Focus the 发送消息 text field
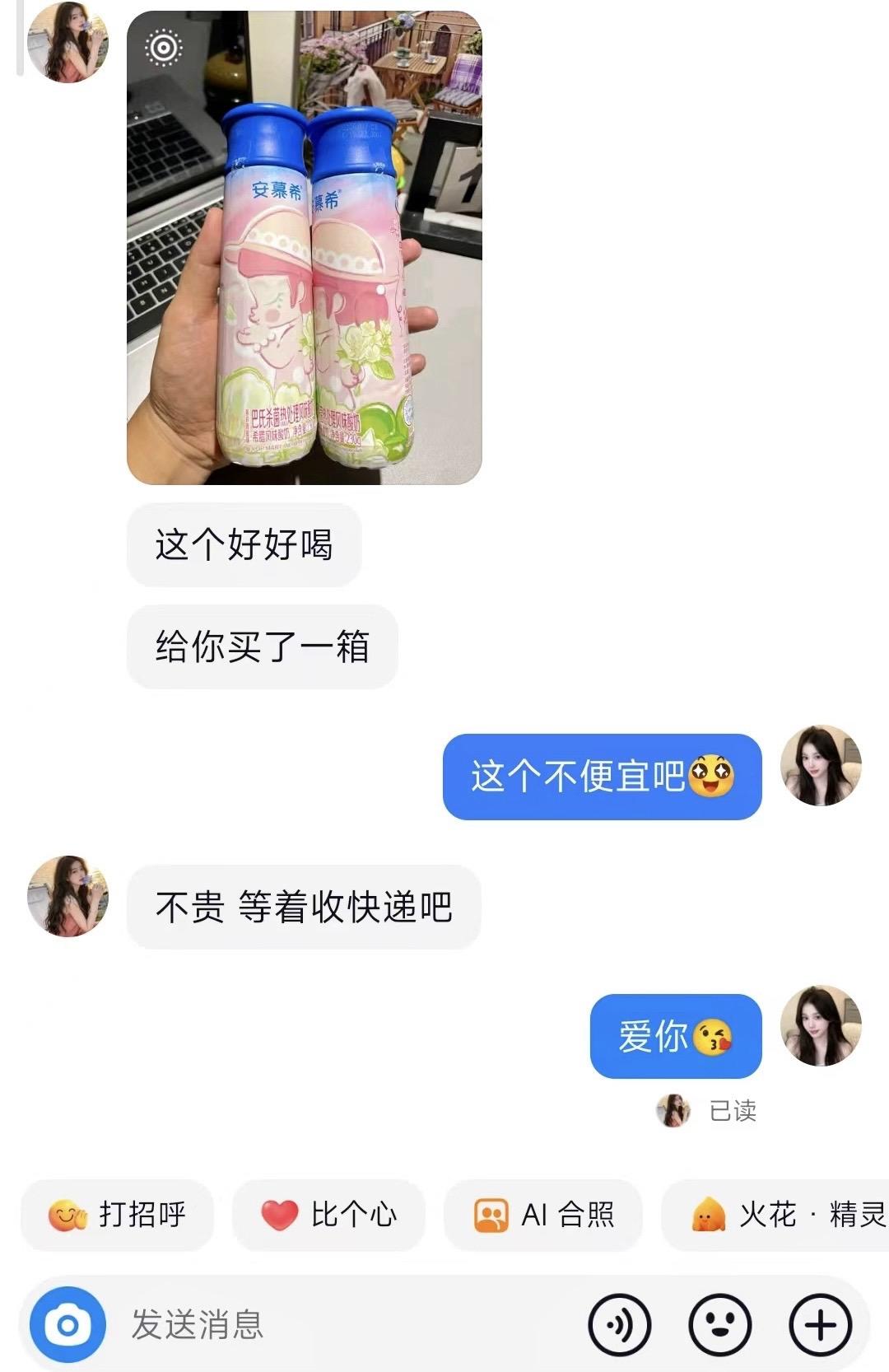Image resolution: width=889 pixels, height=1372 pixels. pyautogui.click(x=329, y=1325)
